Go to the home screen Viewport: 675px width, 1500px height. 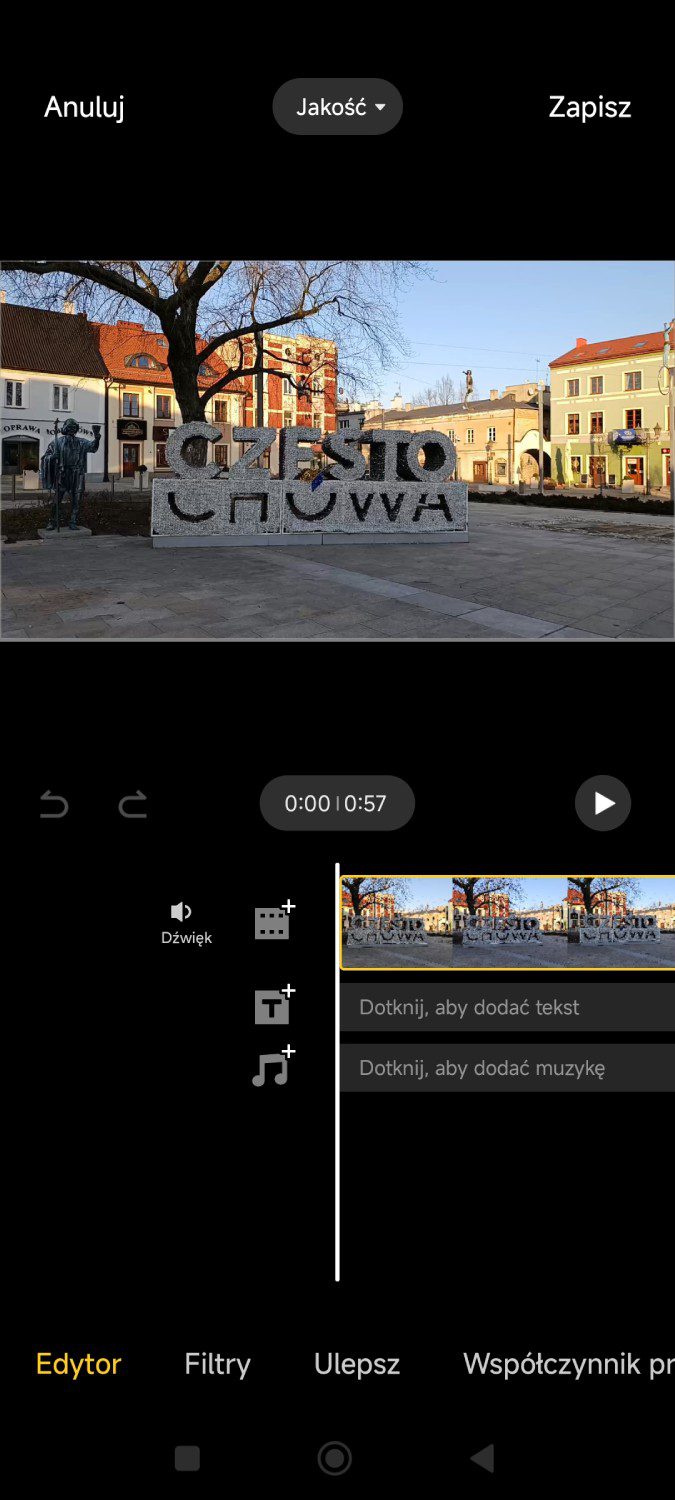(x=335, y=1458)
